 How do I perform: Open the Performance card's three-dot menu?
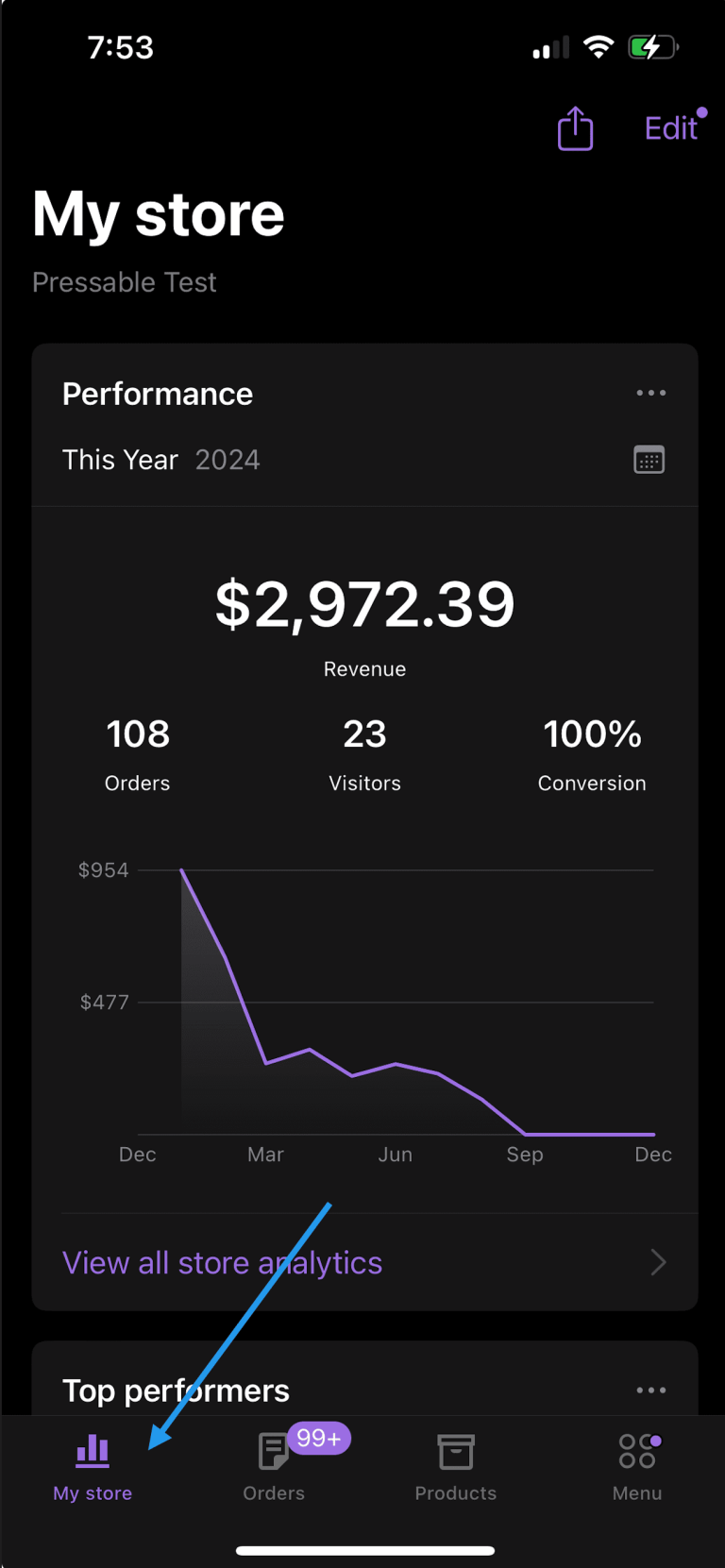coord(650,393)
